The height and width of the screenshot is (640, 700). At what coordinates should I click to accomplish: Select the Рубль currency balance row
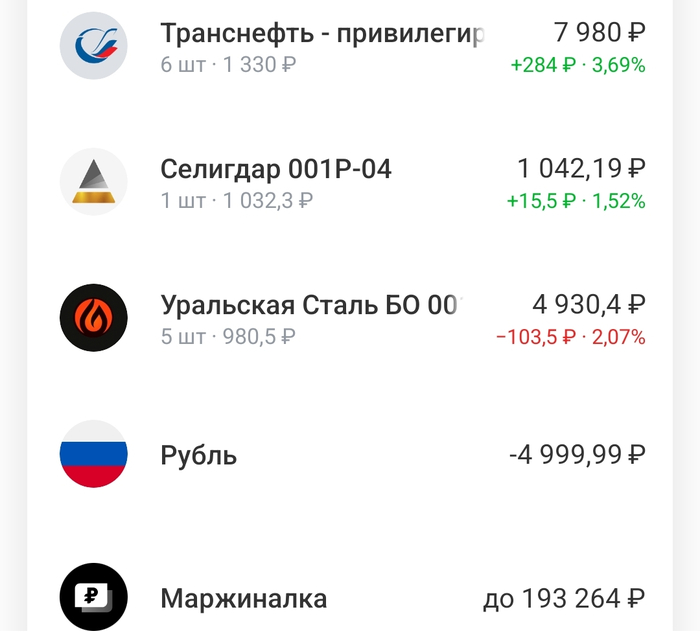[199, 455]
